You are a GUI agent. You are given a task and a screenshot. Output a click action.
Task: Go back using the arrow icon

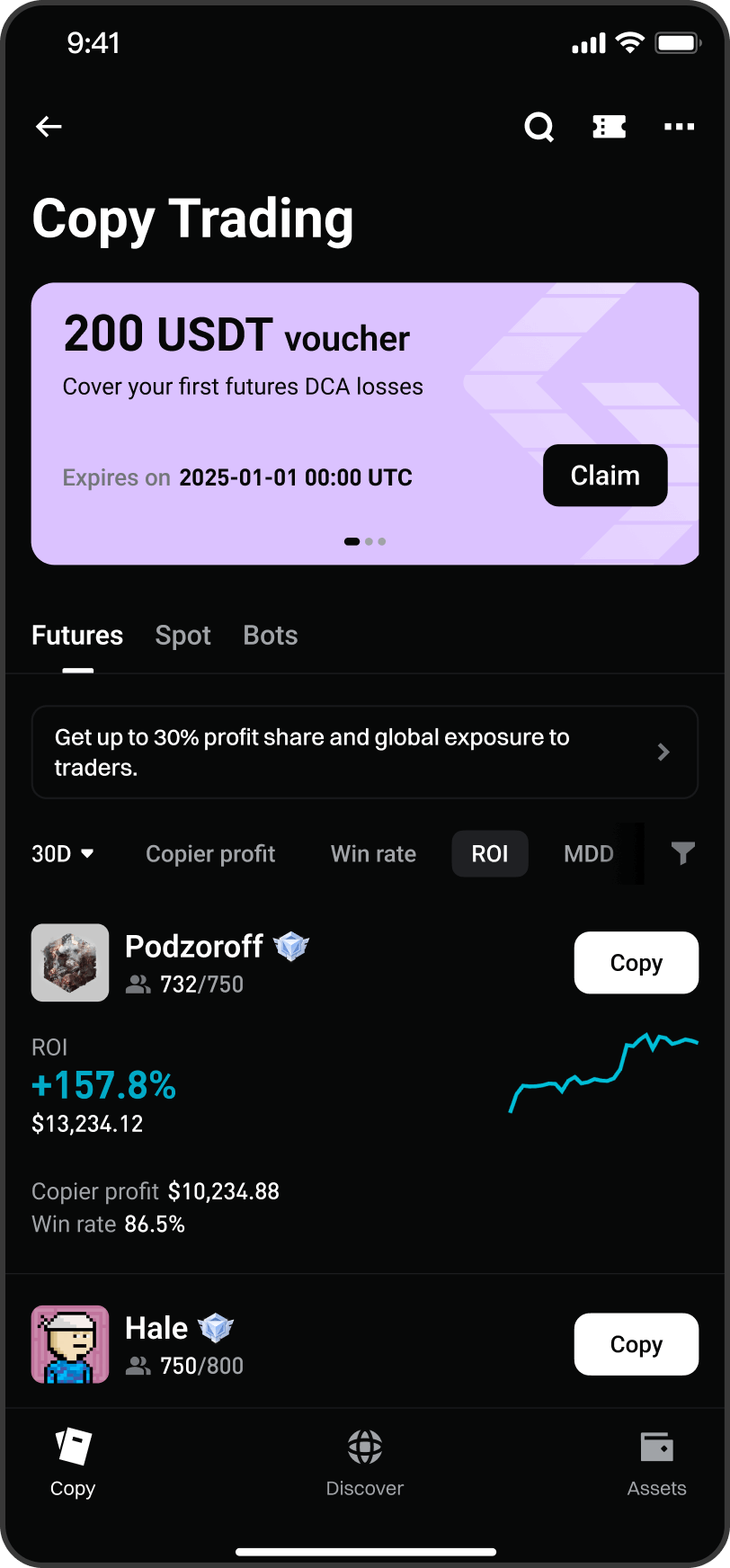(x=49, y=127)
